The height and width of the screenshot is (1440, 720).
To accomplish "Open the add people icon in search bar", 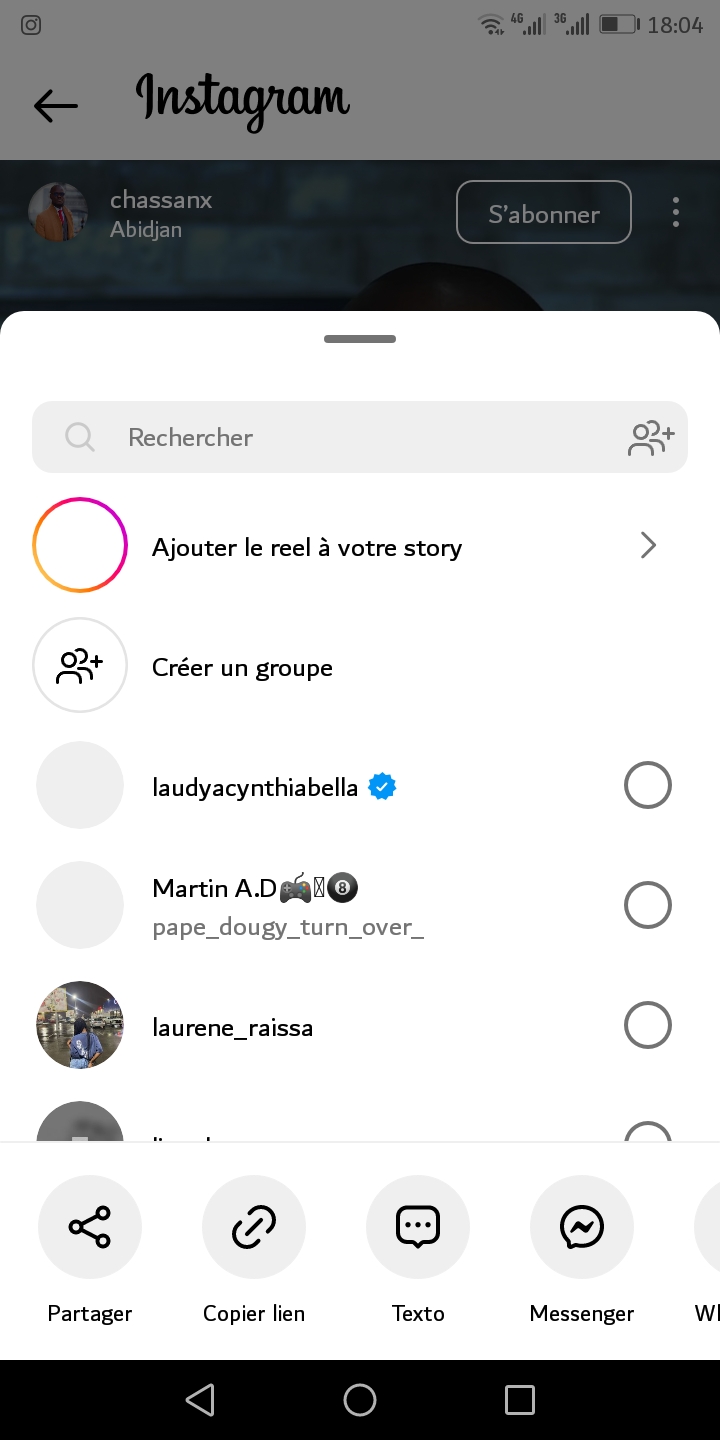I will coord(651,438).
